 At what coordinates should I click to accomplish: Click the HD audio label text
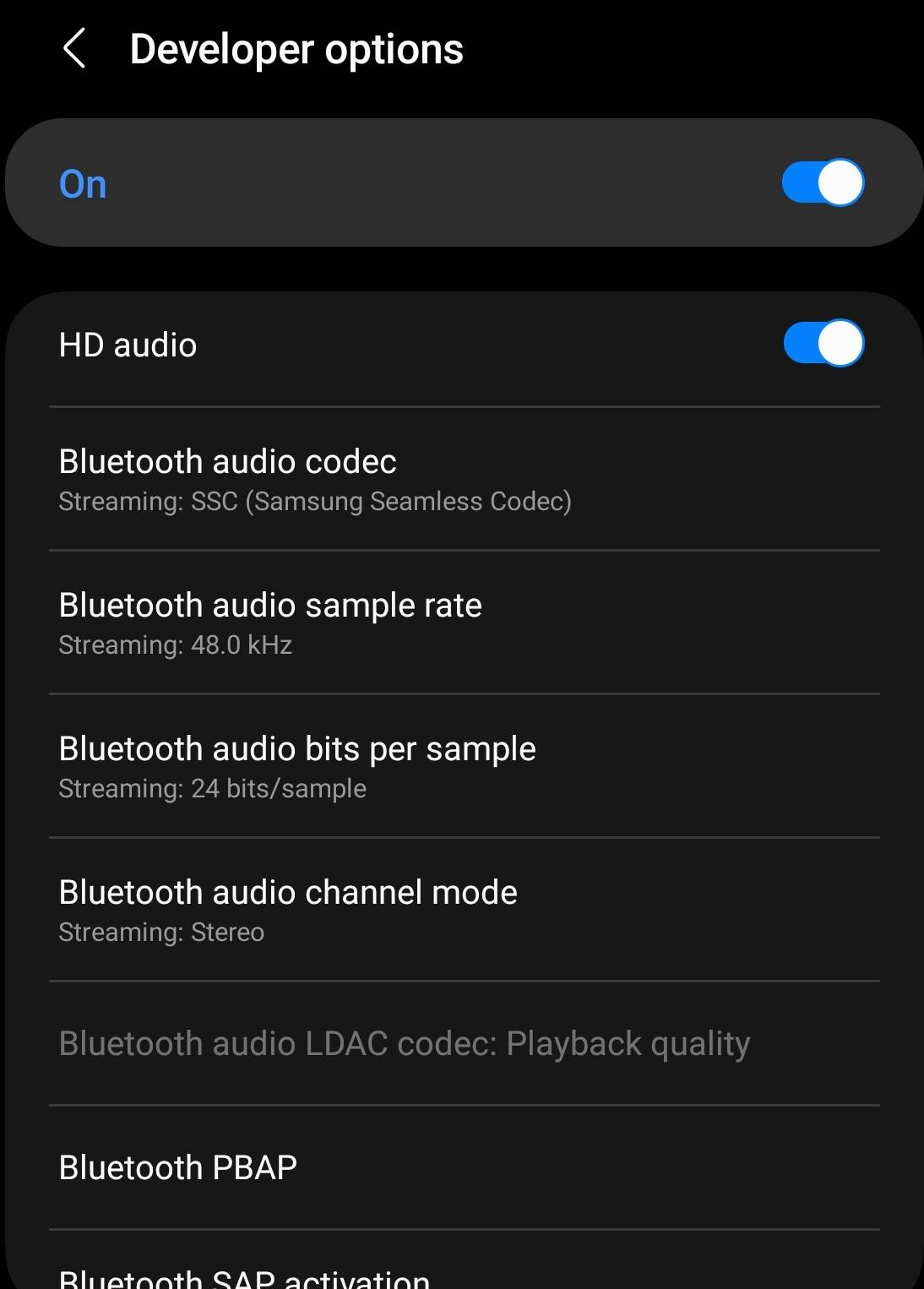pyautogui.click(x=128, y=343)
